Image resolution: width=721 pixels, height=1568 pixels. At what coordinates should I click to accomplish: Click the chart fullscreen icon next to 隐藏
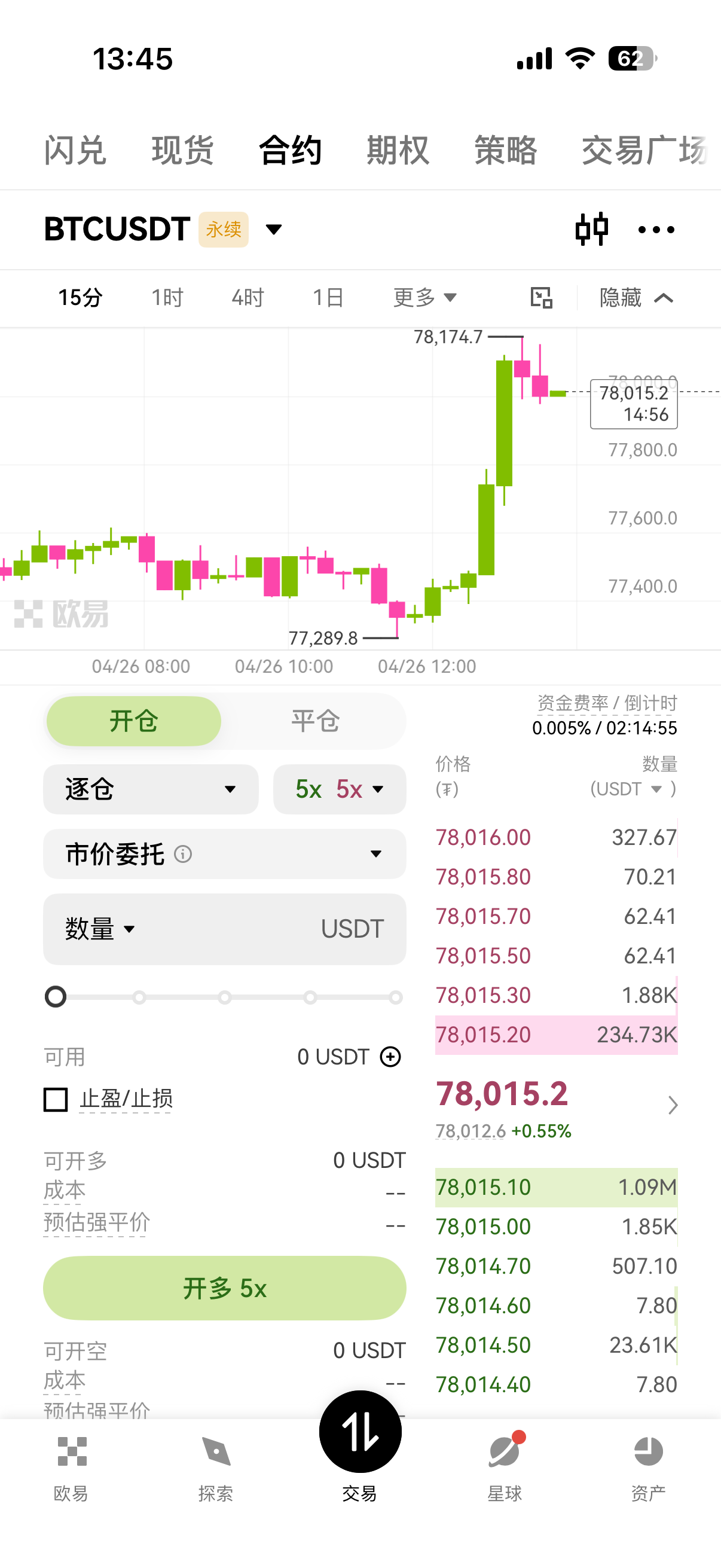[542, 298]
